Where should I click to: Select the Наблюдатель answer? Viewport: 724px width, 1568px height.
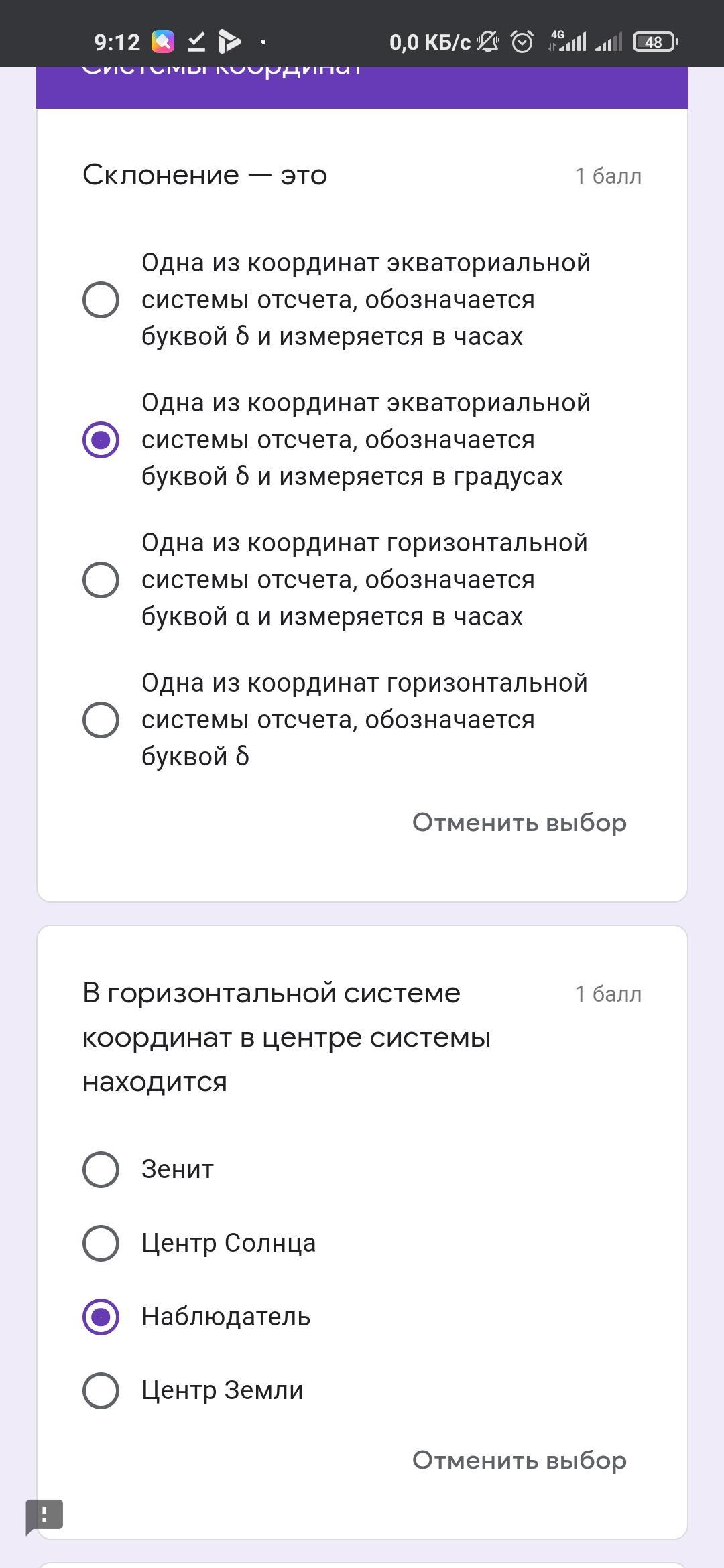101,1317
